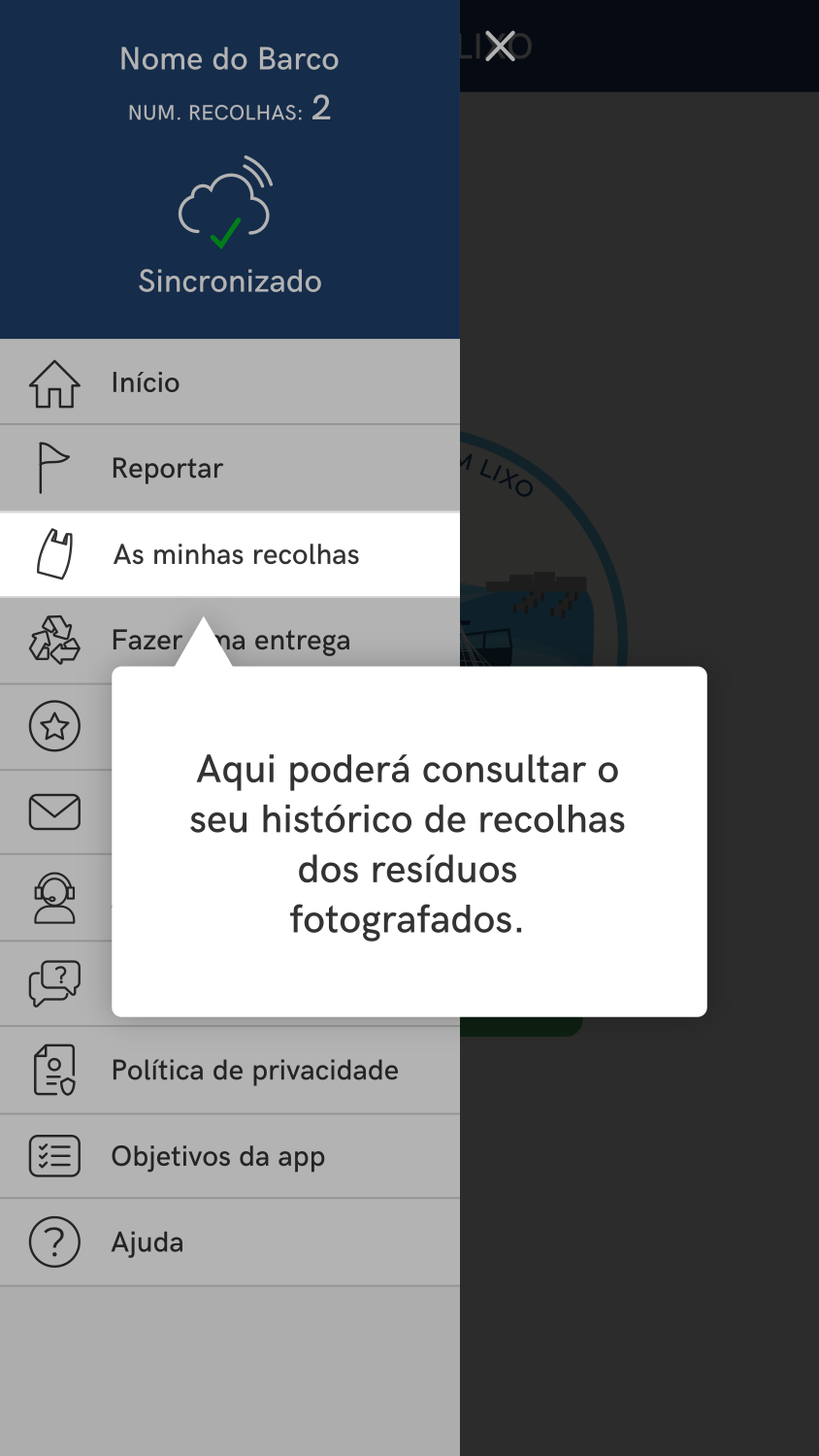Open Política de privacidade

[254, 1070]
